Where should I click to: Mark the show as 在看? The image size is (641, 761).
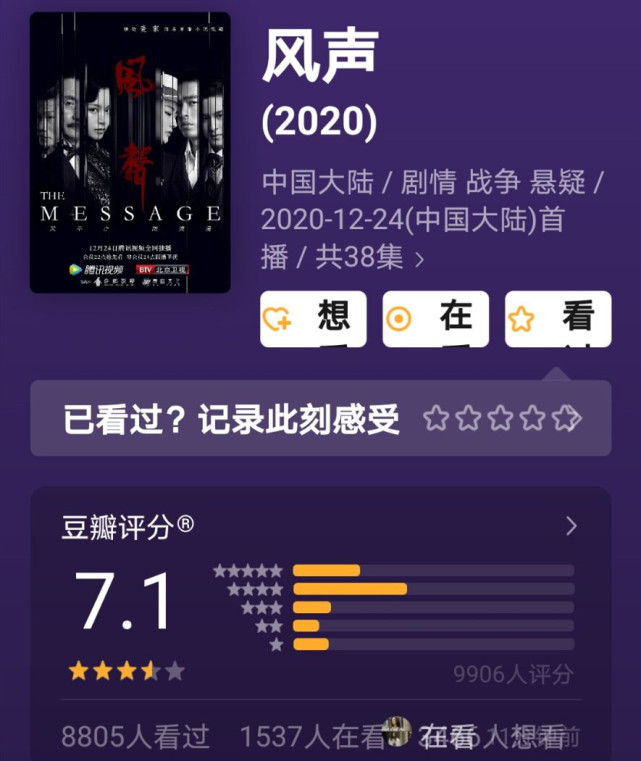(x=435, y=319)
